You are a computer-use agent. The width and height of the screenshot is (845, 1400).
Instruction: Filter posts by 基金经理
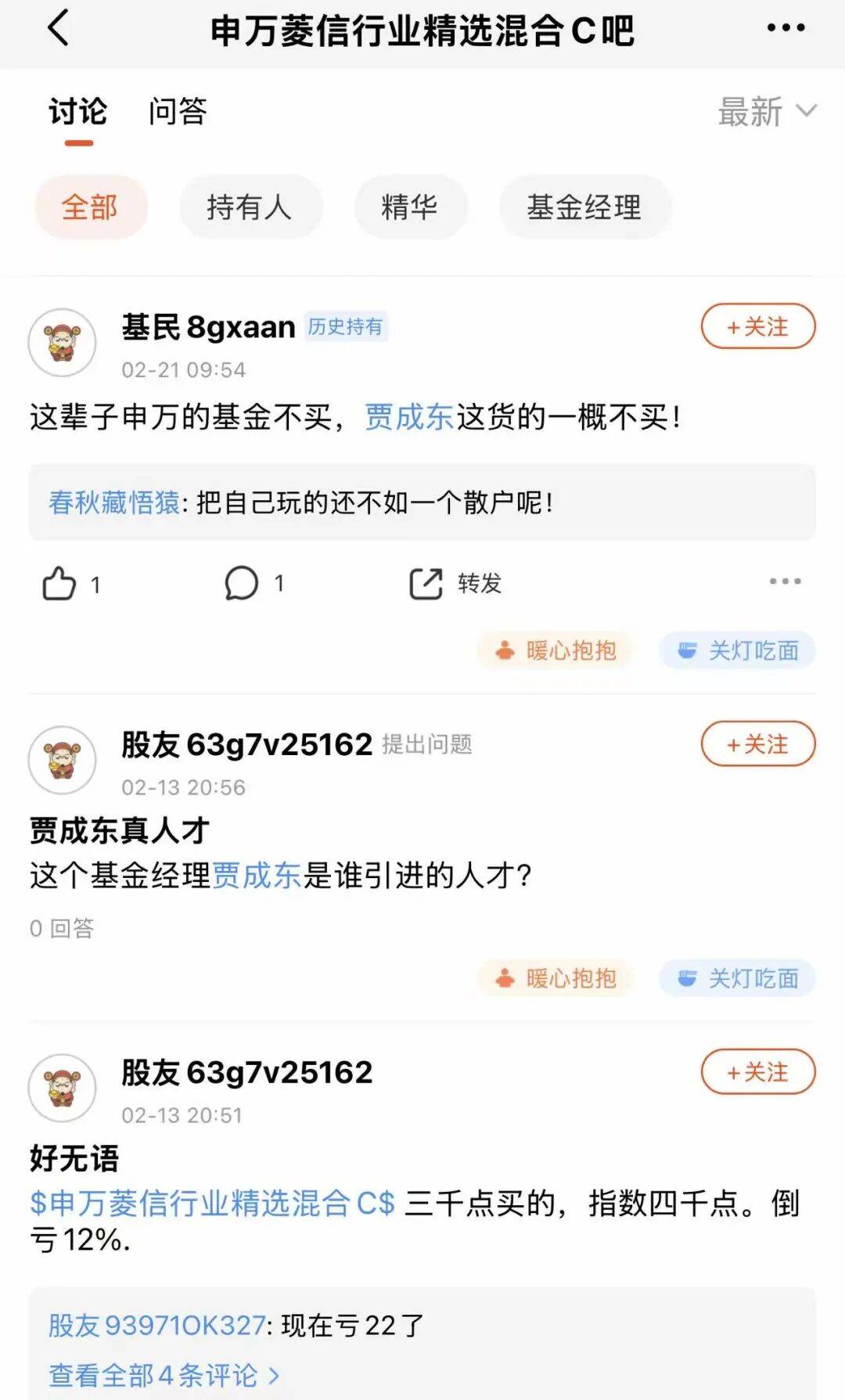pos(584,207)
